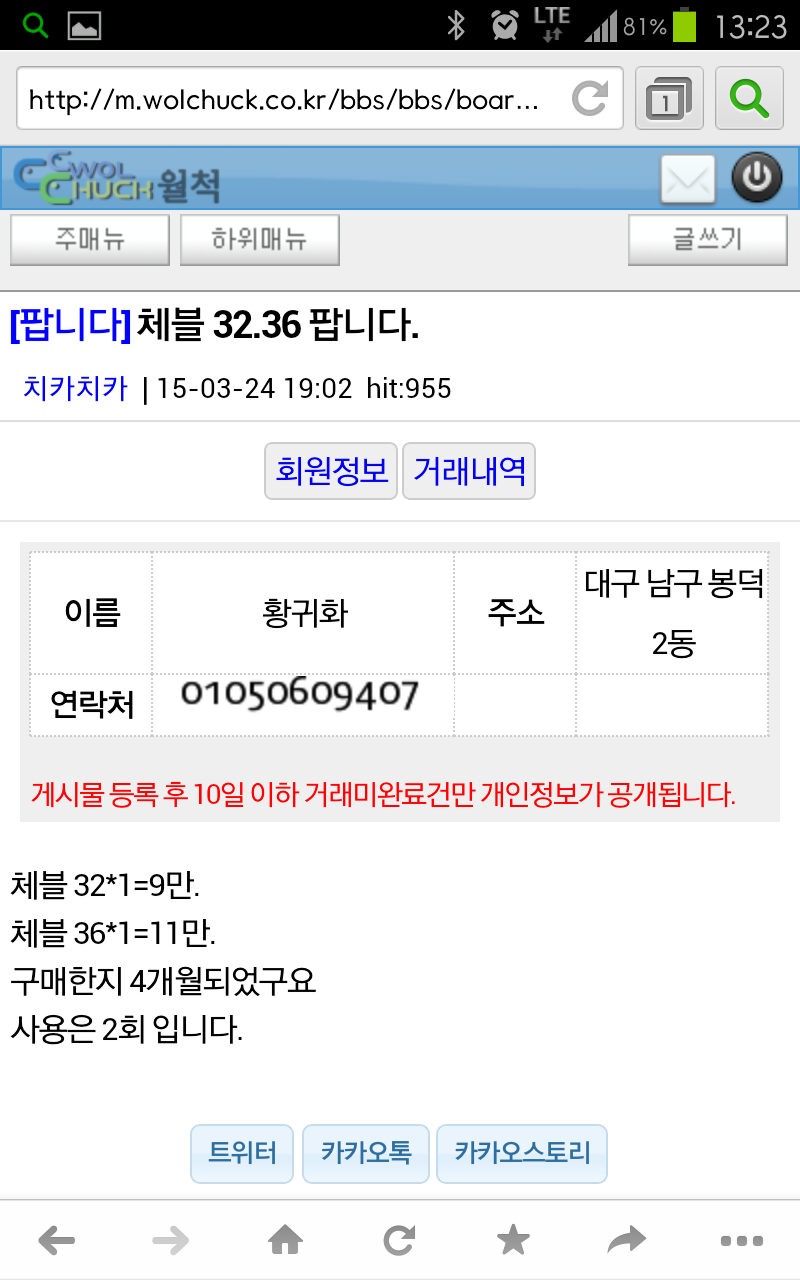Reload the page from the address bar

pyautogui.click(x=589, y=98)
